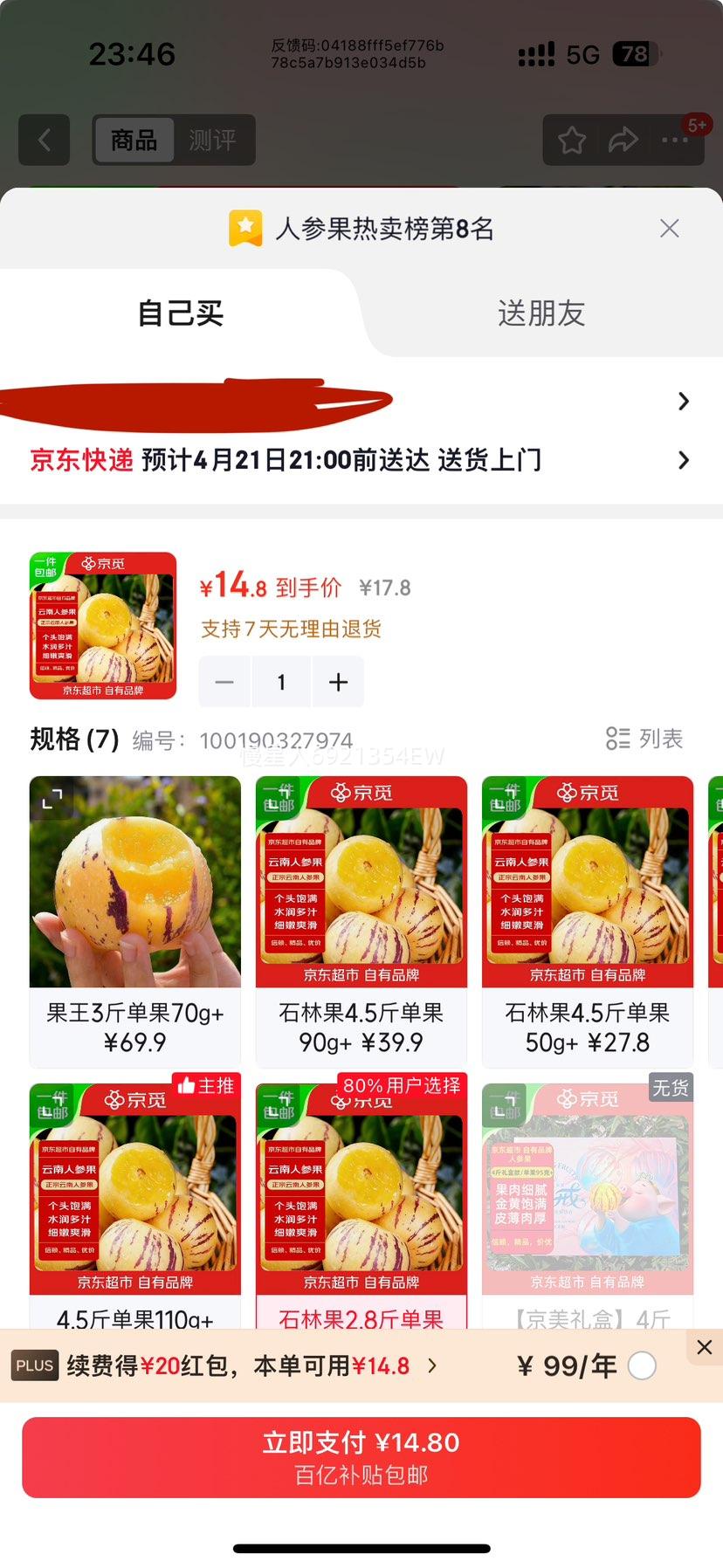Tap the PLUS badge icon in bottom banner

(x=34, y=1365)
